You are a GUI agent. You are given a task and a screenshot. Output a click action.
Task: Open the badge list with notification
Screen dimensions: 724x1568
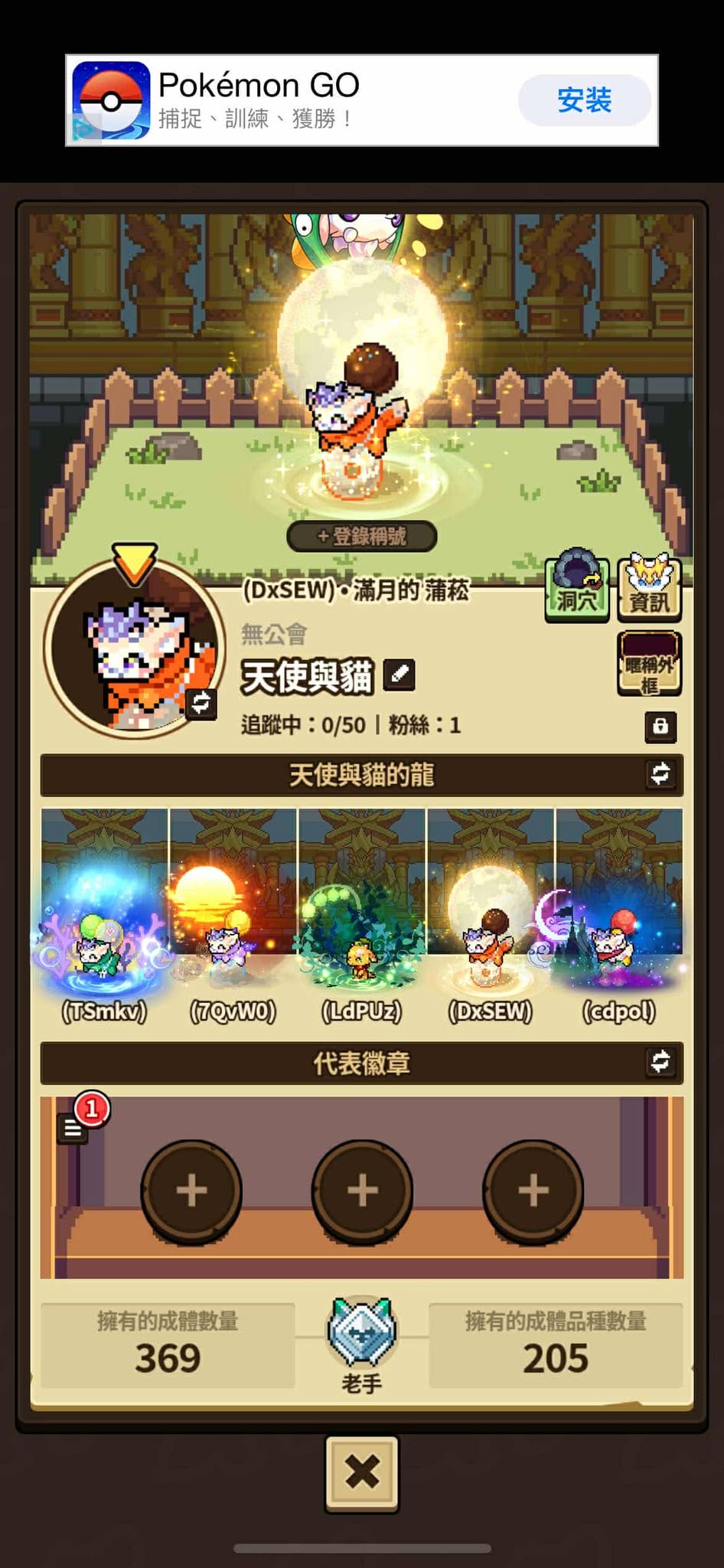pos(73,1128)
